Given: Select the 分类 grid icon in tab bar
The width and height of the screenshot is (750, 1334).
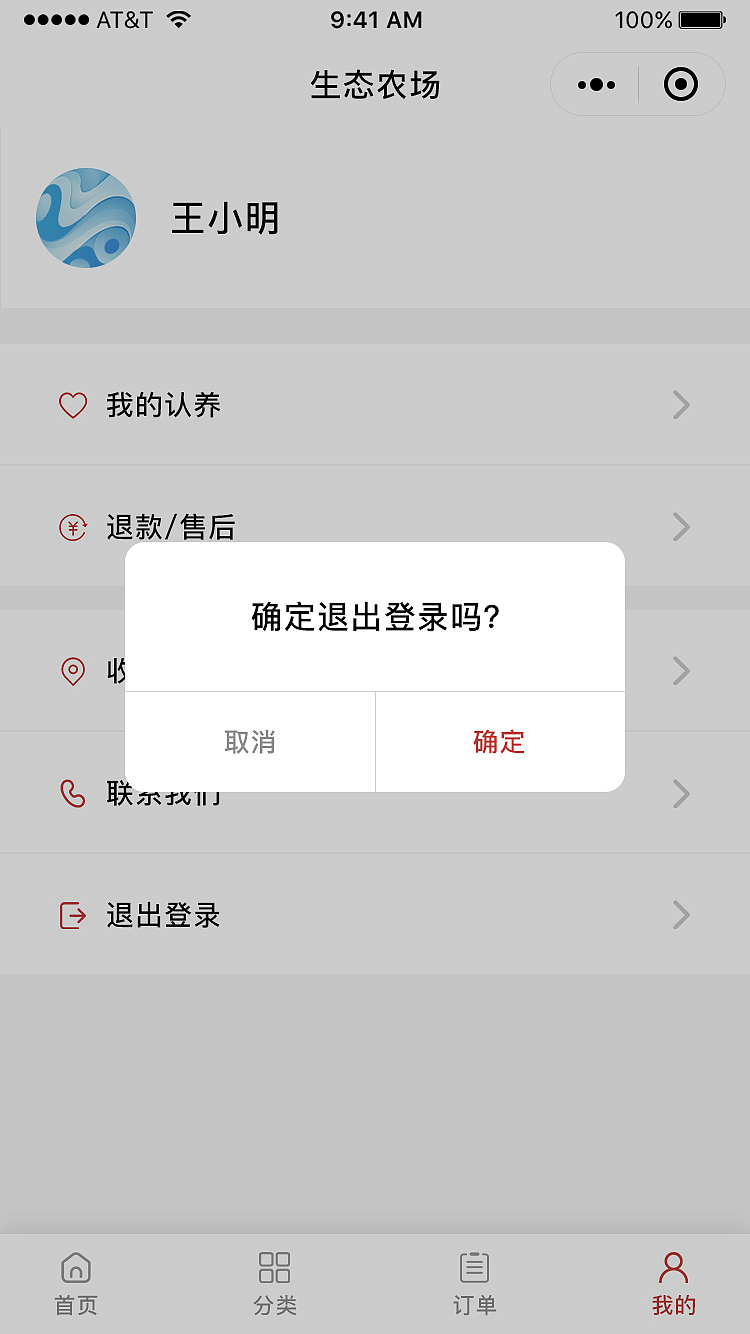Looking at the screenshot, I should (275, 1266).
